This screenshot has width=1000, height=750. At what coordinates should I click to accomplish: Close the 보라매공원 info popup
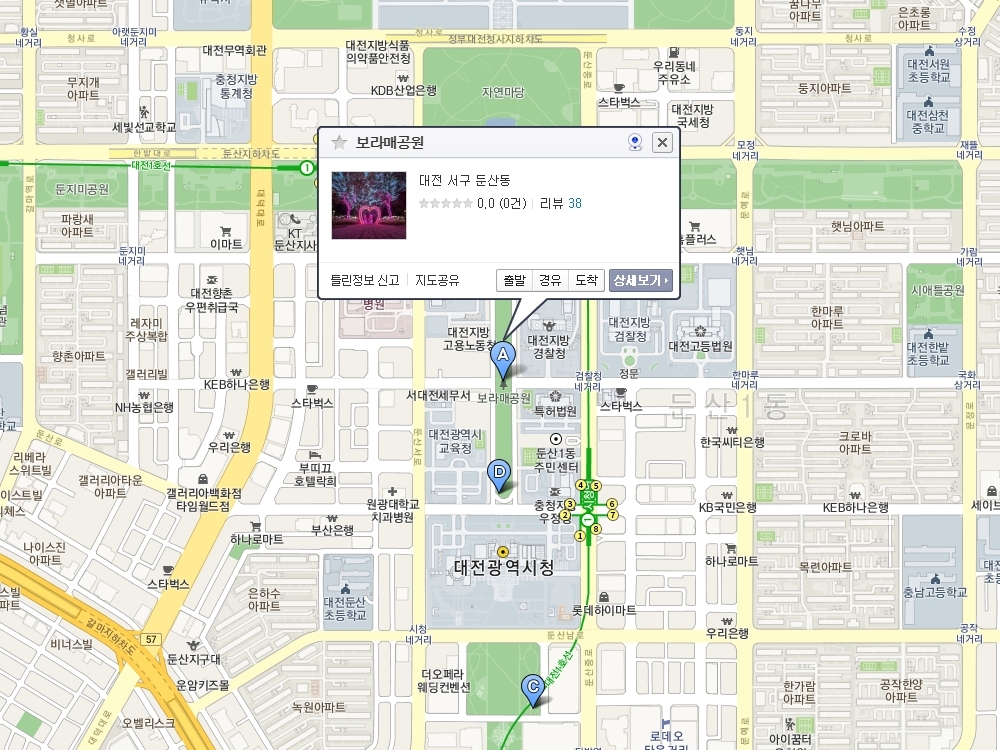click(662, 142)
